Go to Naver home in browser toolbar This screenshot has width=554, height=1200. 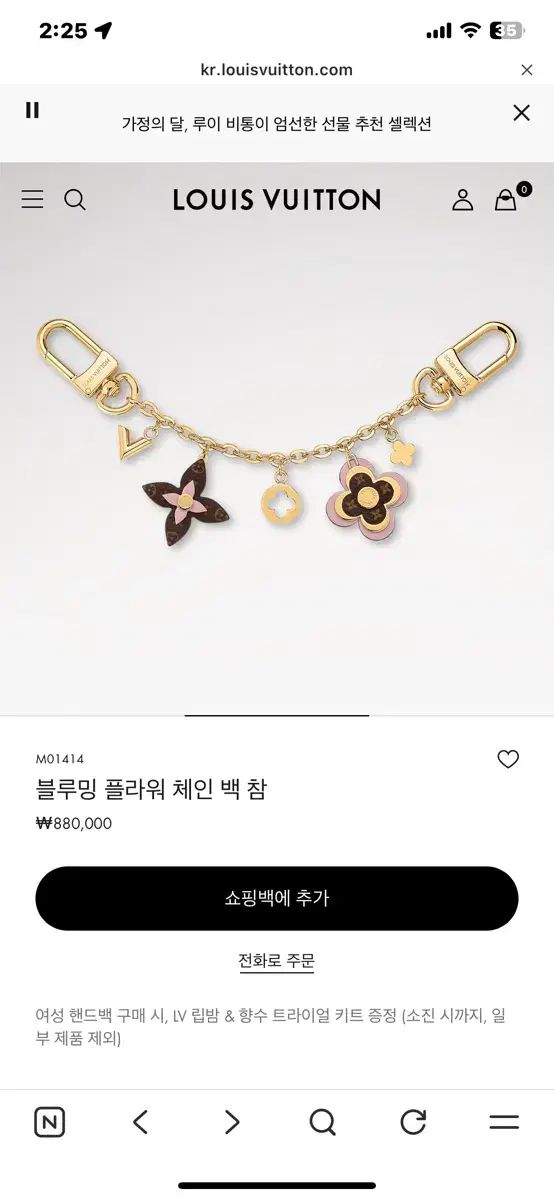(49, 1122)
